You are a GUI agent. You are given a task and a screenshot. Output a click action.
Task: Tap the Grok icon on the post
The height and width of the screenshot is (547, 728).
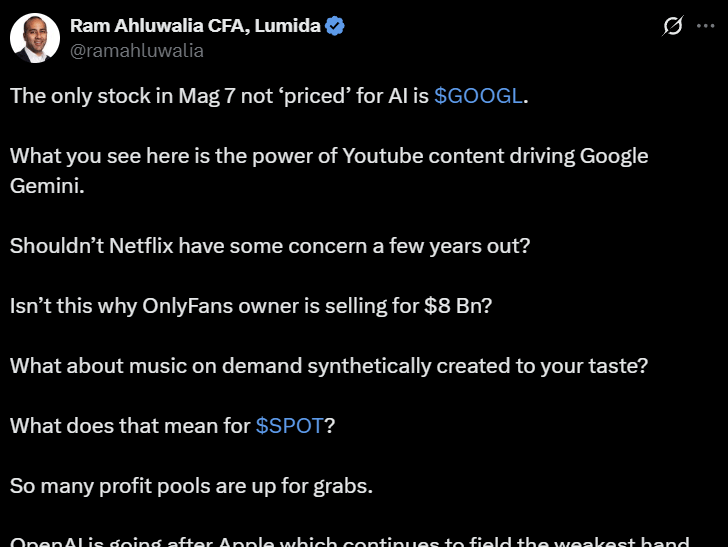(673, 27)
